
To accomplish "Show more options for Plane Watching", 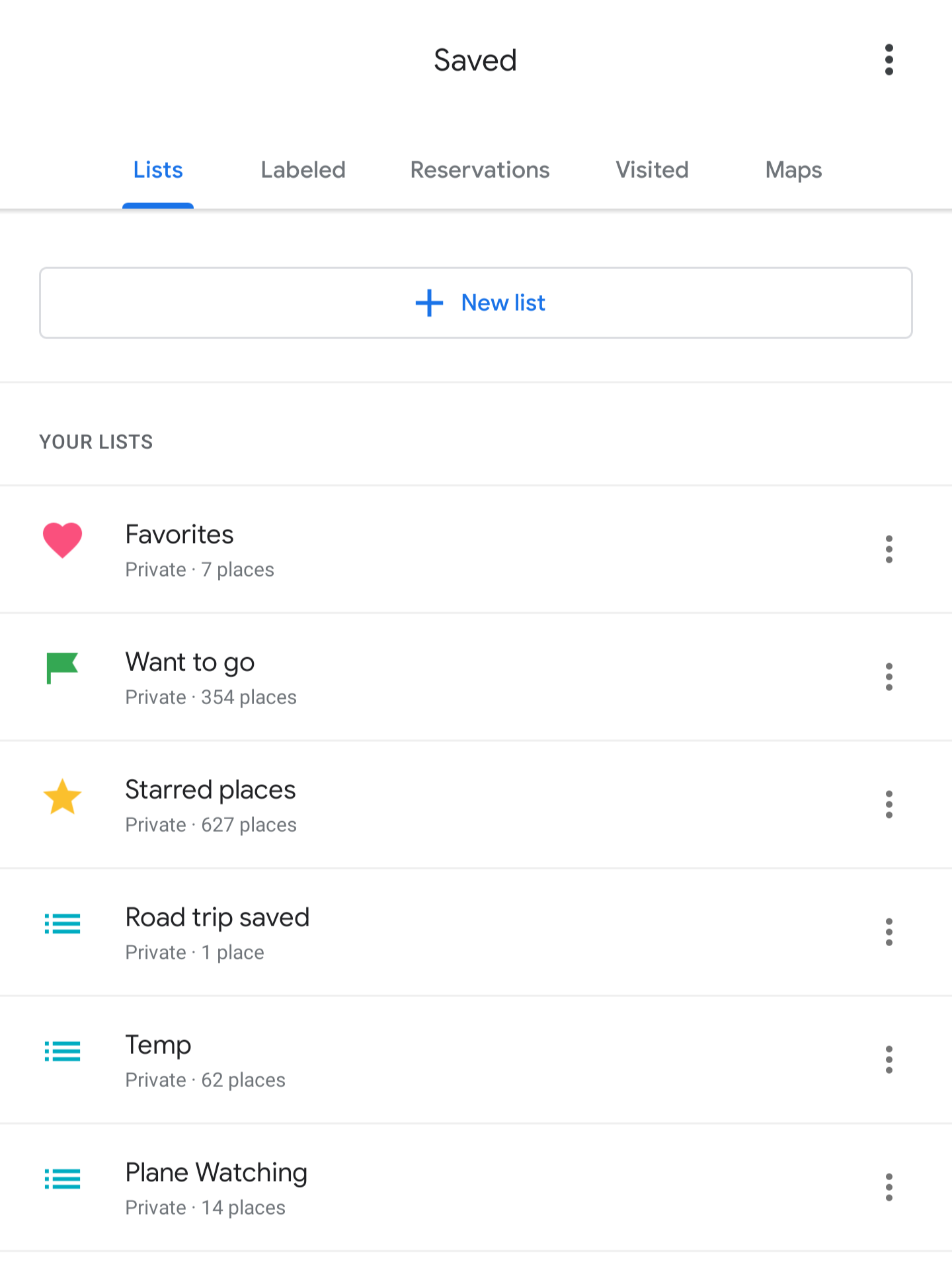I will pos(889,1187).
